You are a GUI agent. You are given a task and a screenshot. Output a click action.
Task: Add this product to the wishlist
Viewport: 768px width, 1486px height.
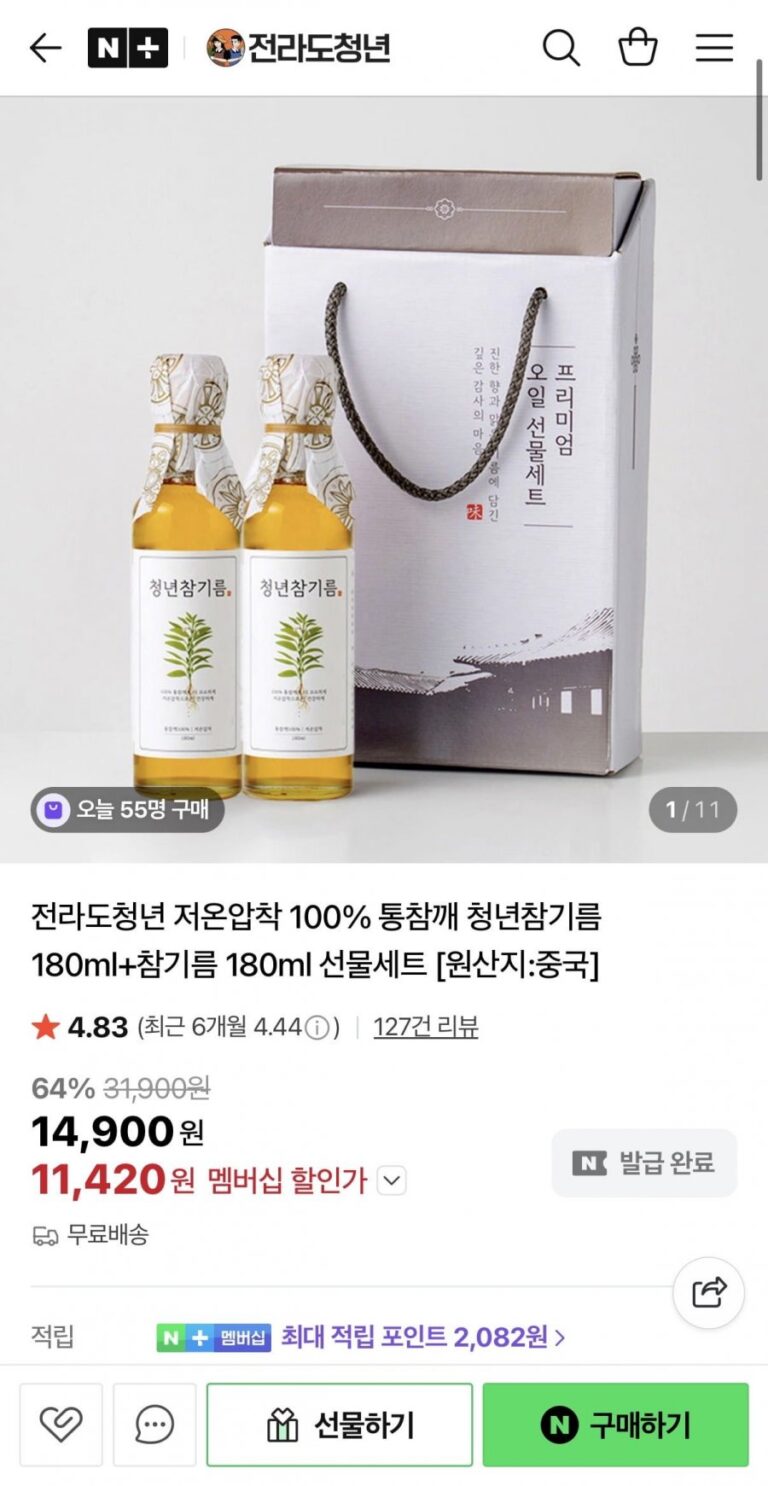(61, 1424)
